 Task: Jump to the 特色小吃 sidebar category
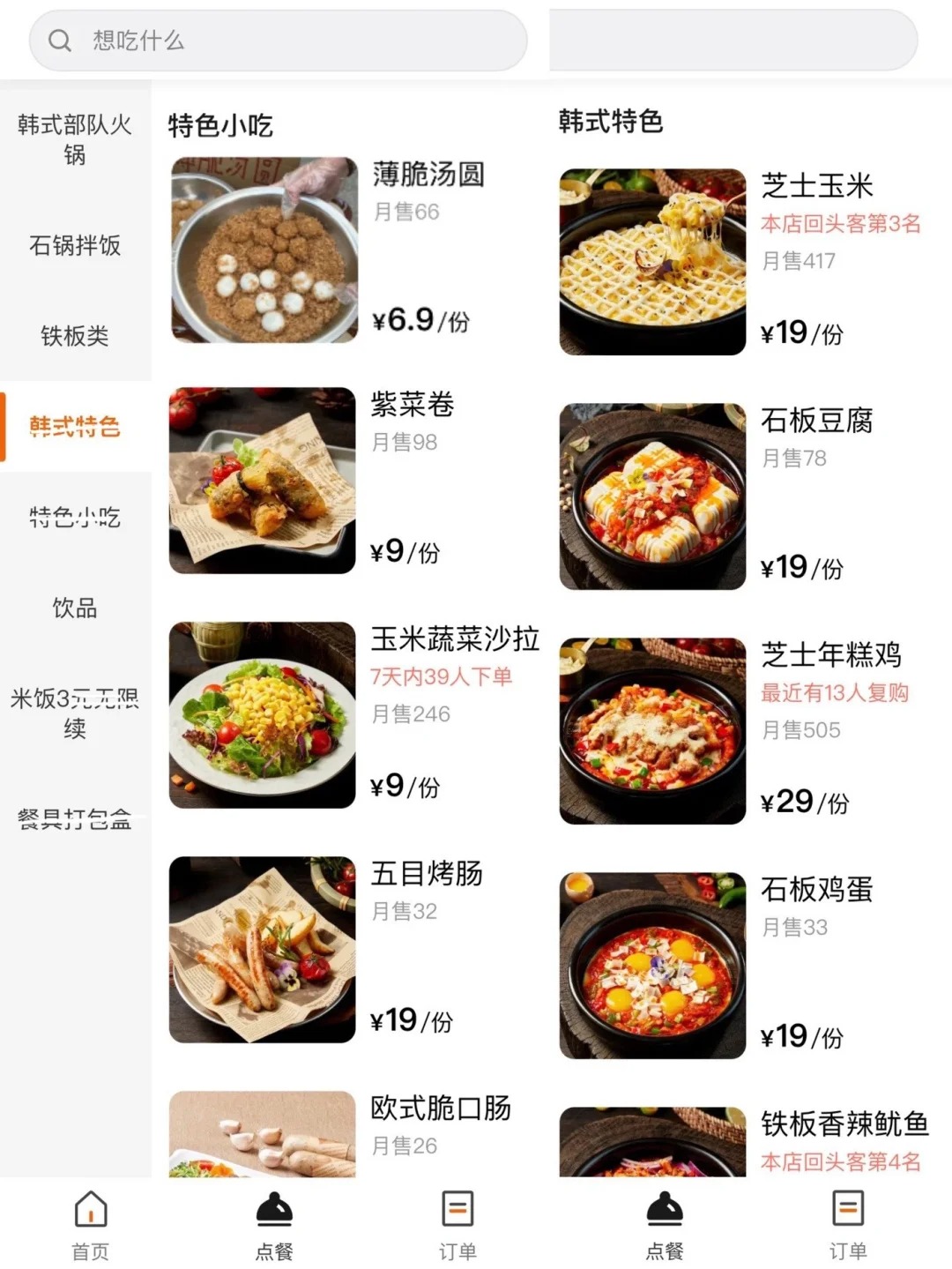pyautogui.click(x=75, y=517)
